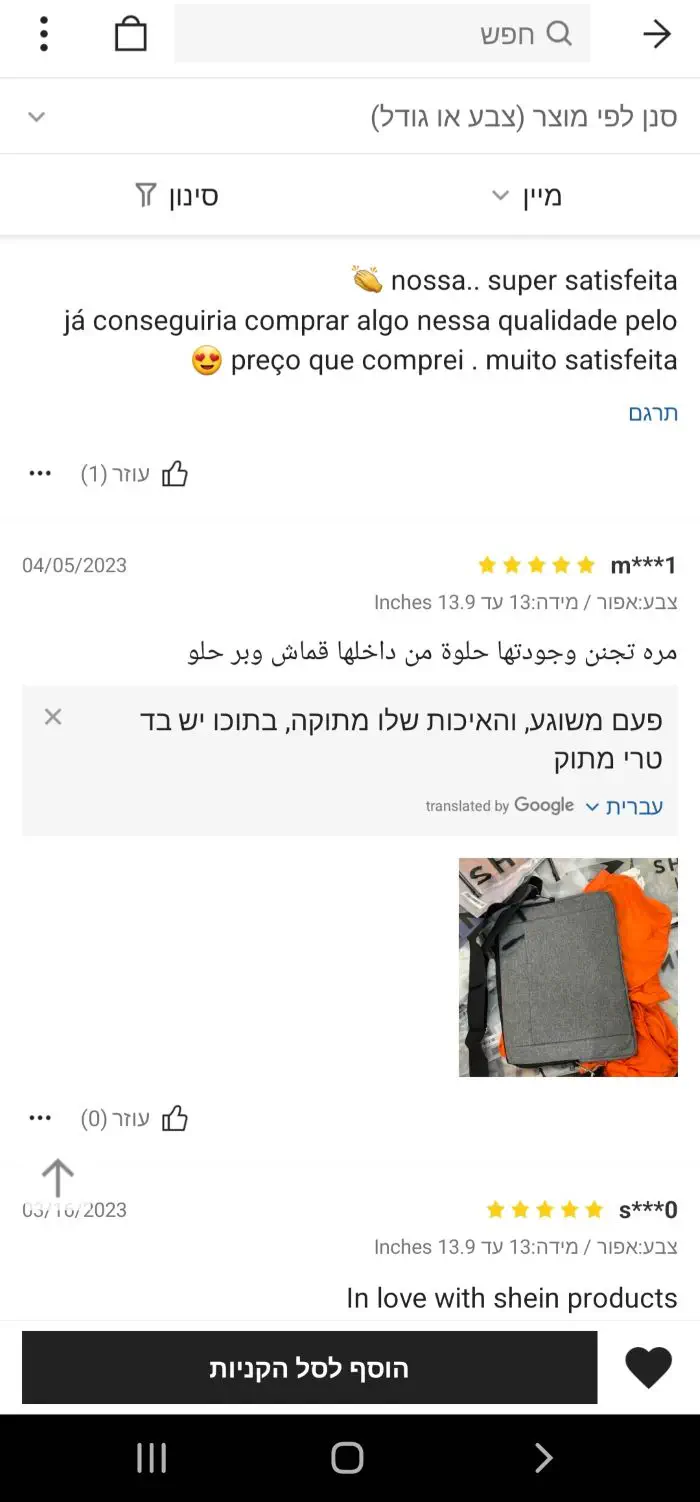This screenshot has width=700, height=1502.
Task: Open more options for the Portuguese review
Action: (x=40, y=474)
